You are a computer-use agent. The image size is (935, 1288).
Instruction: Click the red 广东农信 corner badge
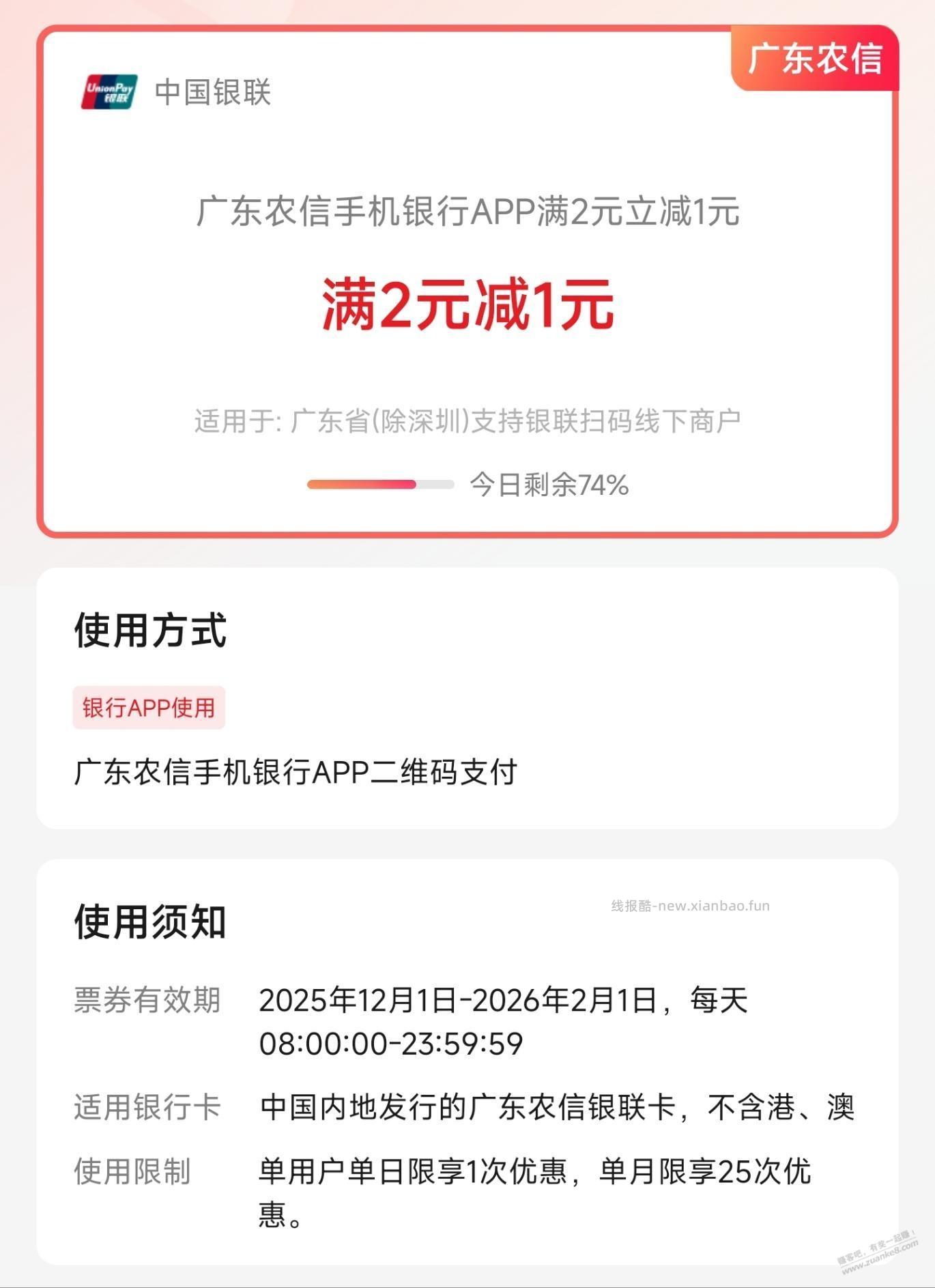click(816, 58)
